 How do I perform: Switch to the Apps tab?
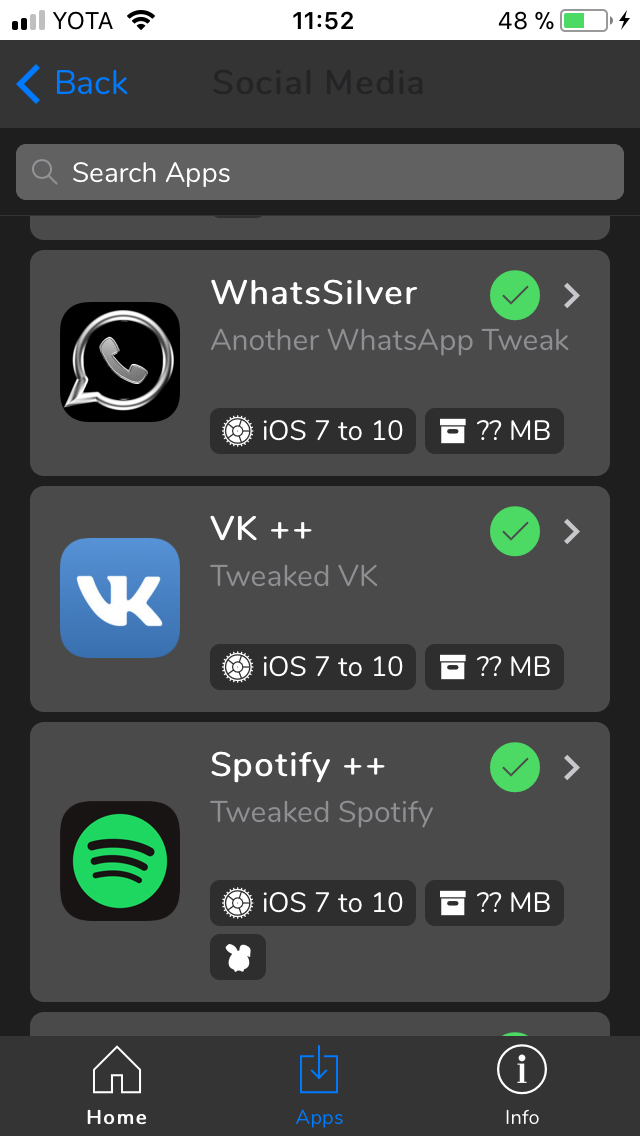(319, 1086)
